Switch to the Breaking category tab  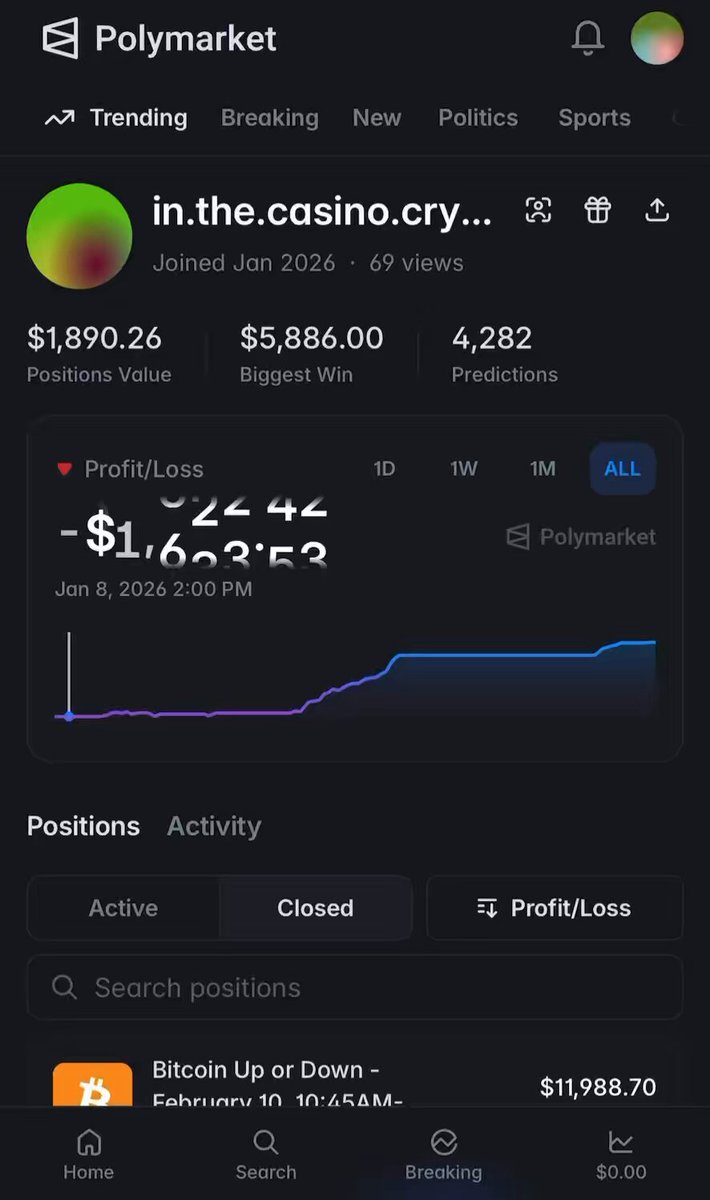[269, 118]
